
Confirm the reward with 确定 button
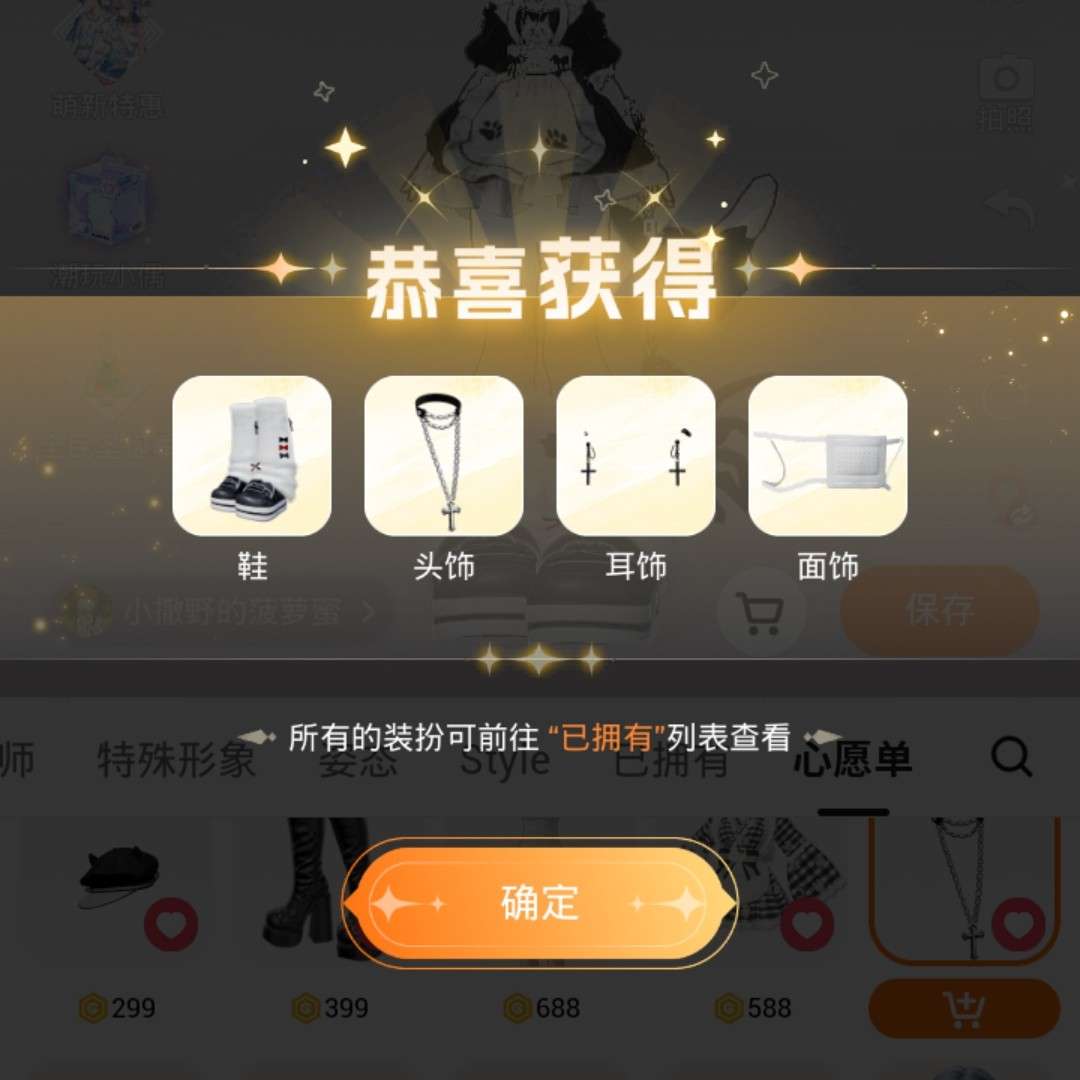(540, 904)
